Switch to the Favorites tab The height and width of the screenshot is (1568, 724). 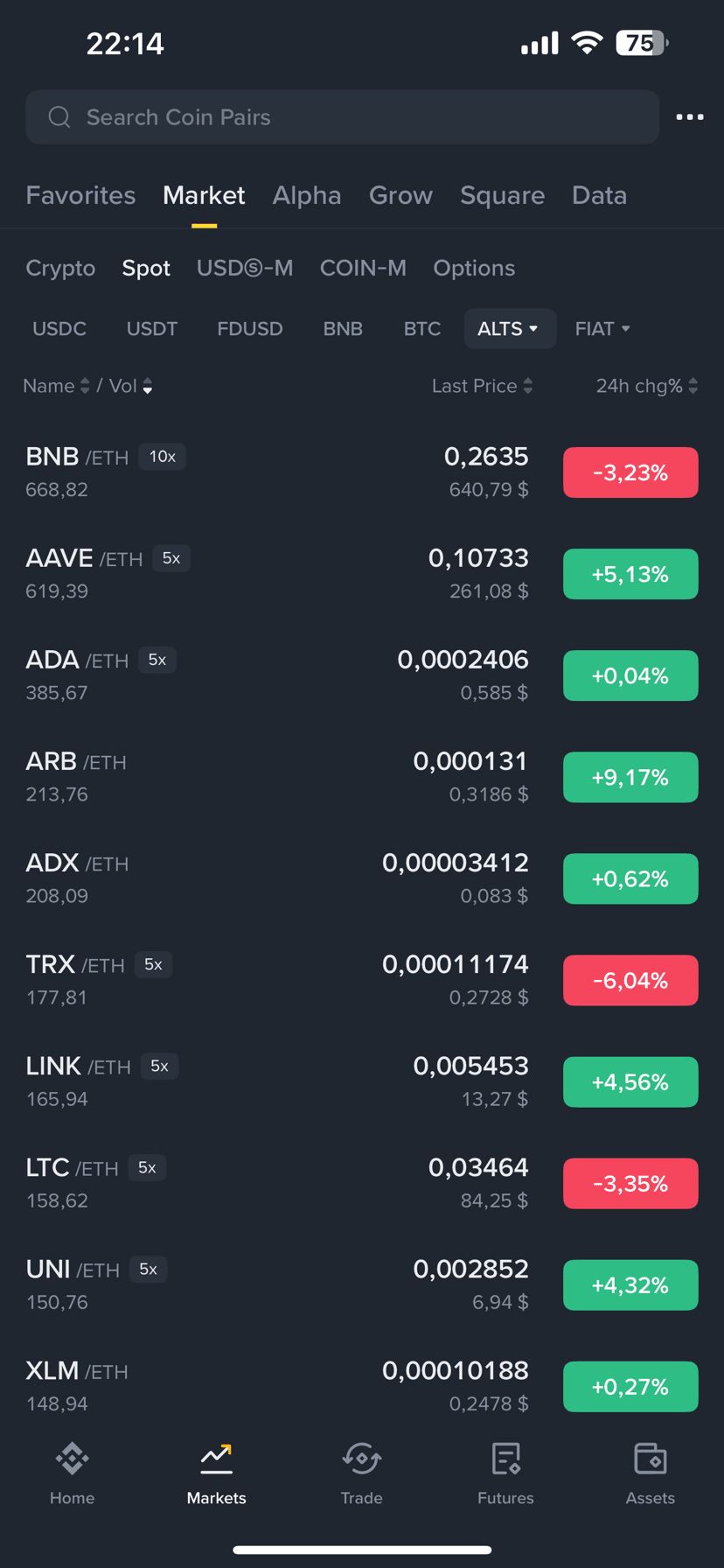click(80, 195)
